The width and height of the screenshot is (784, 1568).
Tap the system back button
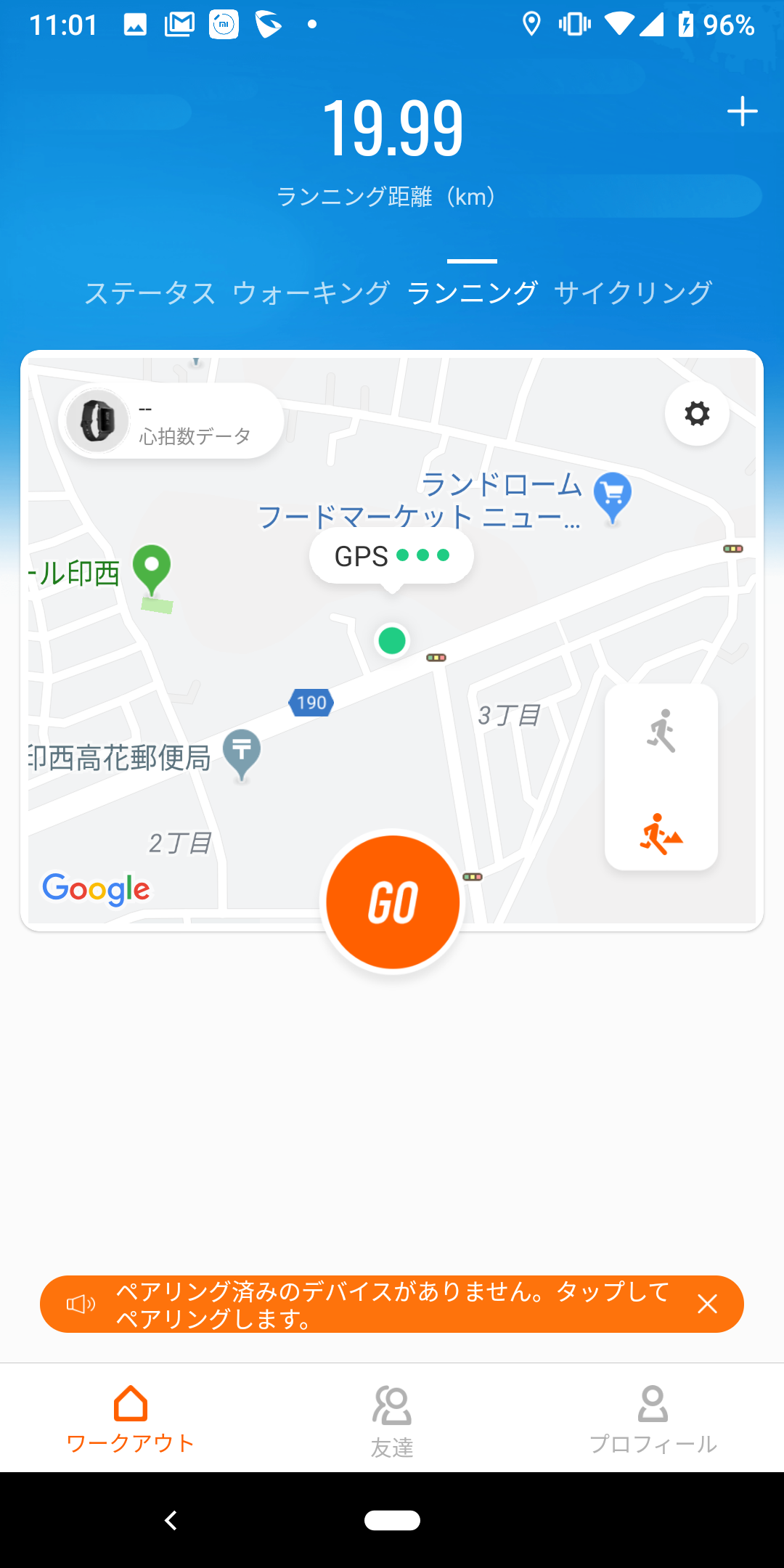171,1520
